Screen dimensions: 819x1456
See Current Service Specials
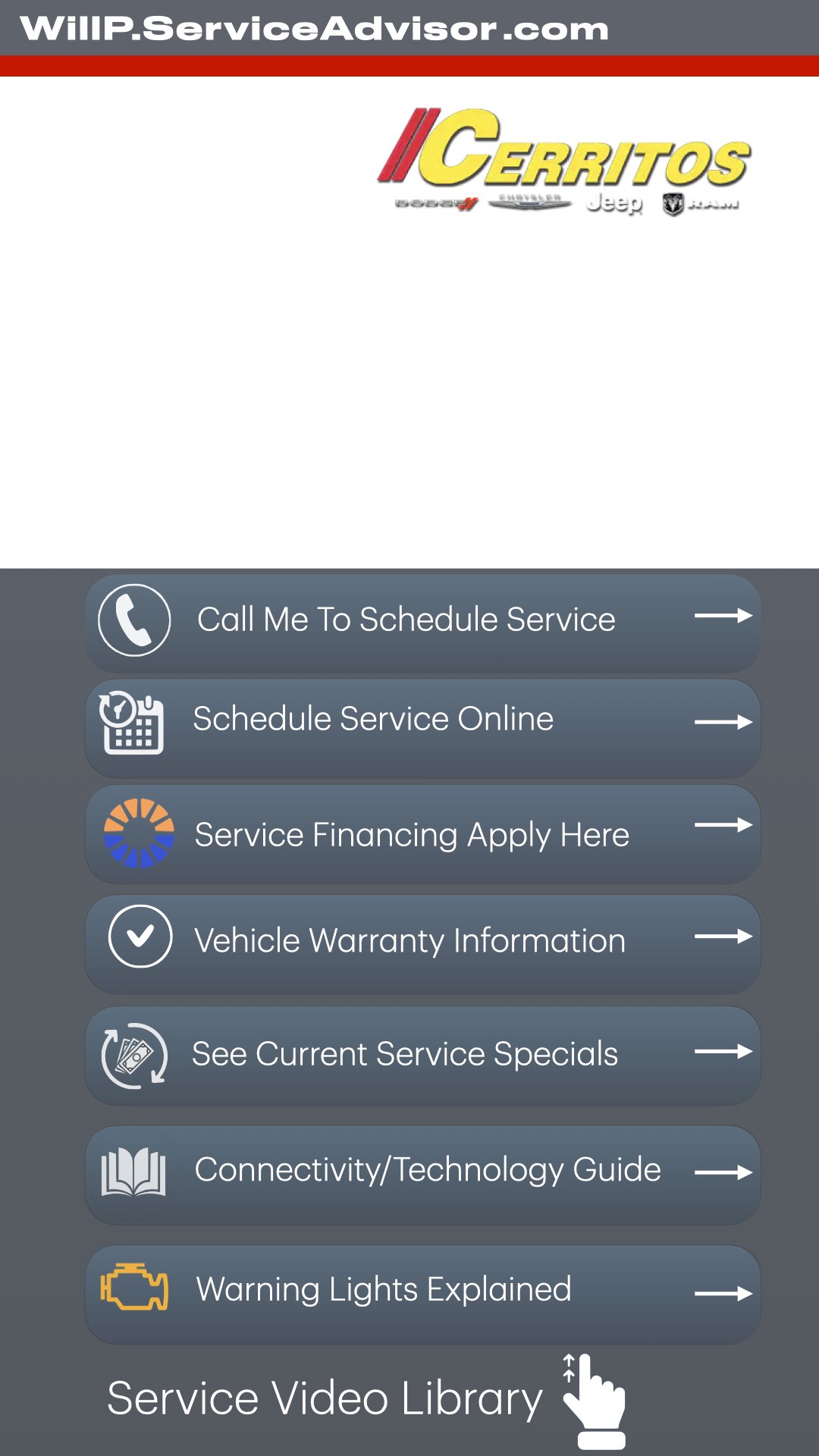422,1055
